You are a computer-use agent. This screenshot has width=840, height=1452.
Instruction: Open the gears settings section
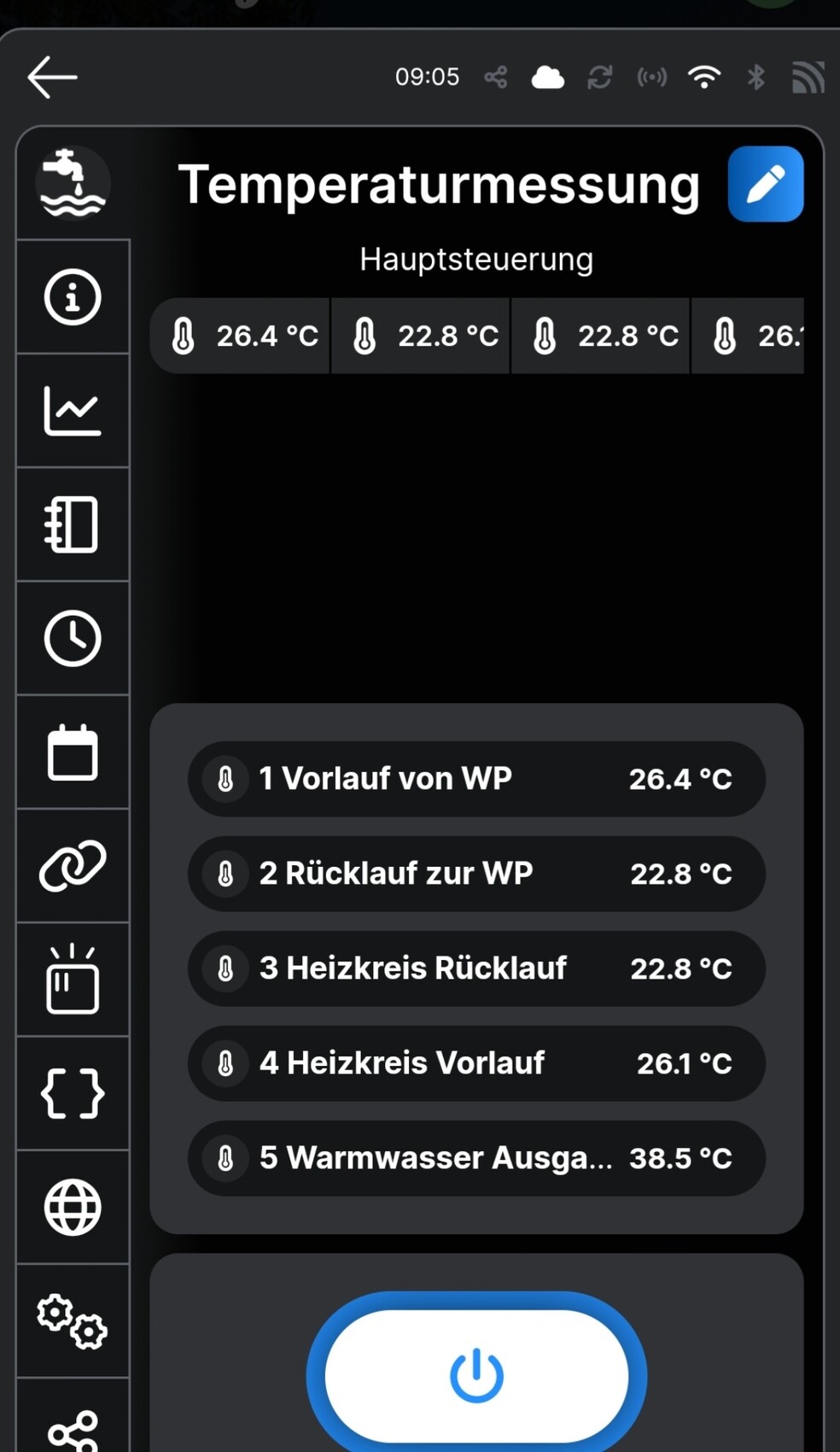click(73, 1320)
